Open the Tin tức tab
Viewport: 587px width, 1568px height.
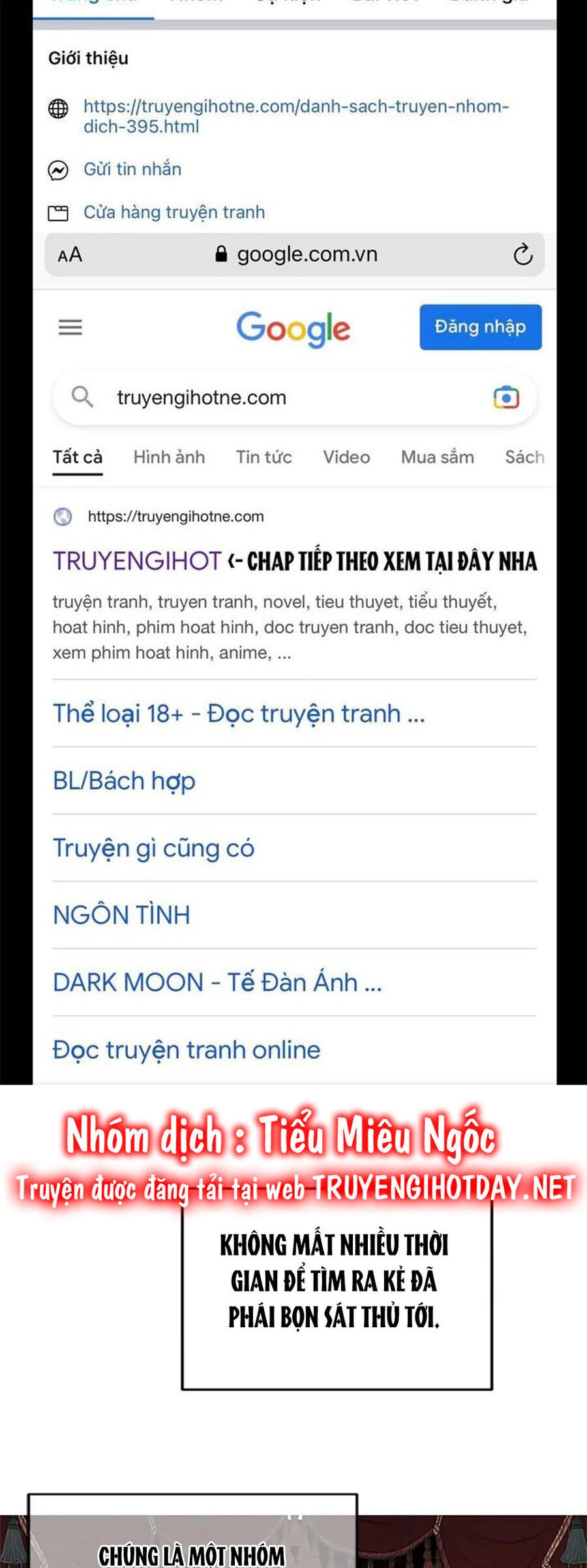[263, 457]
